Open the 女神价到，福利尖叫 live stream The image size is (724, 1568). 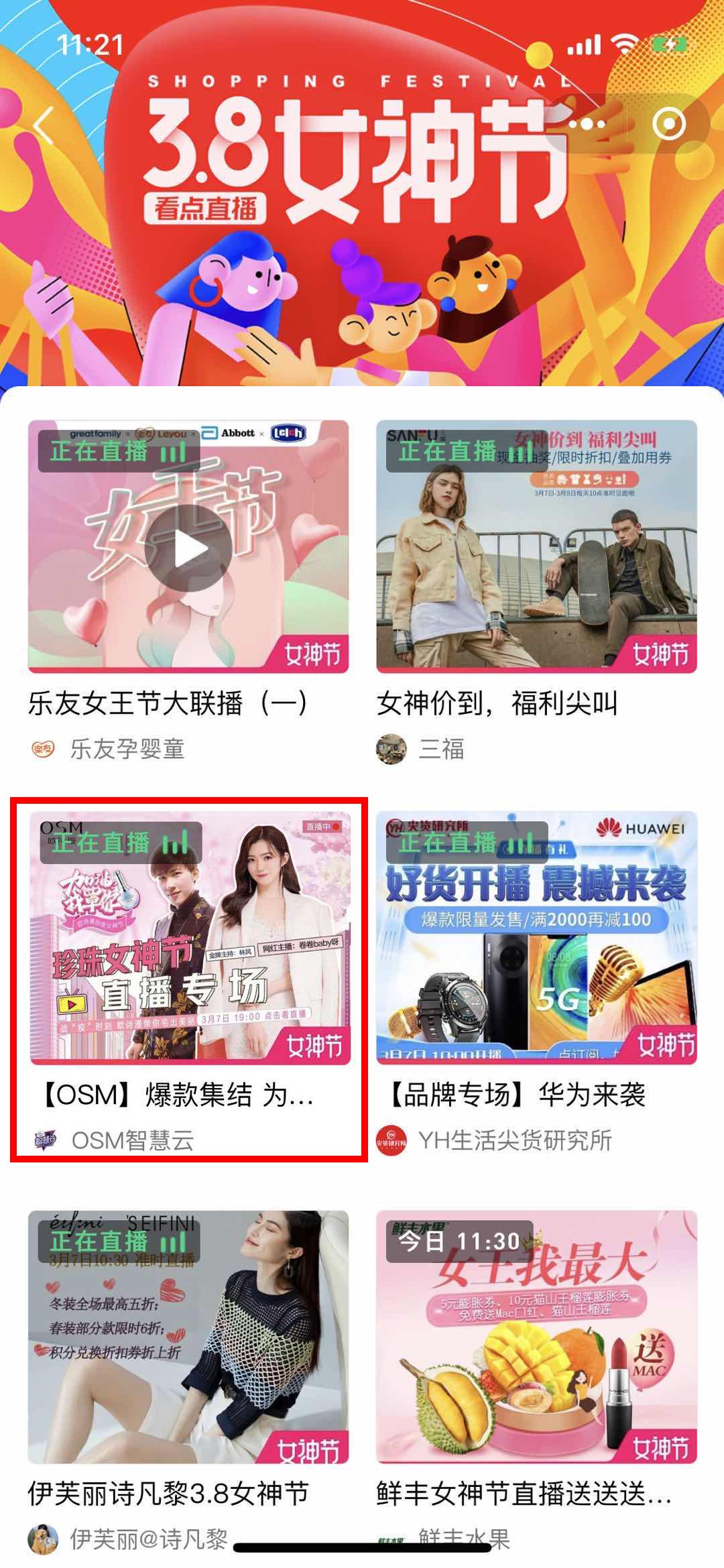click(x=536, y=548)
